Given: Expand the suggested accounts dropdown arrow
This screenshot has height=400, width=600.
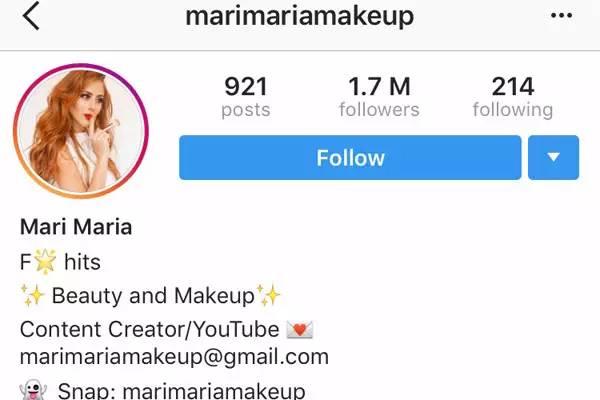Looking at the screenshot, I should [553, 158].
